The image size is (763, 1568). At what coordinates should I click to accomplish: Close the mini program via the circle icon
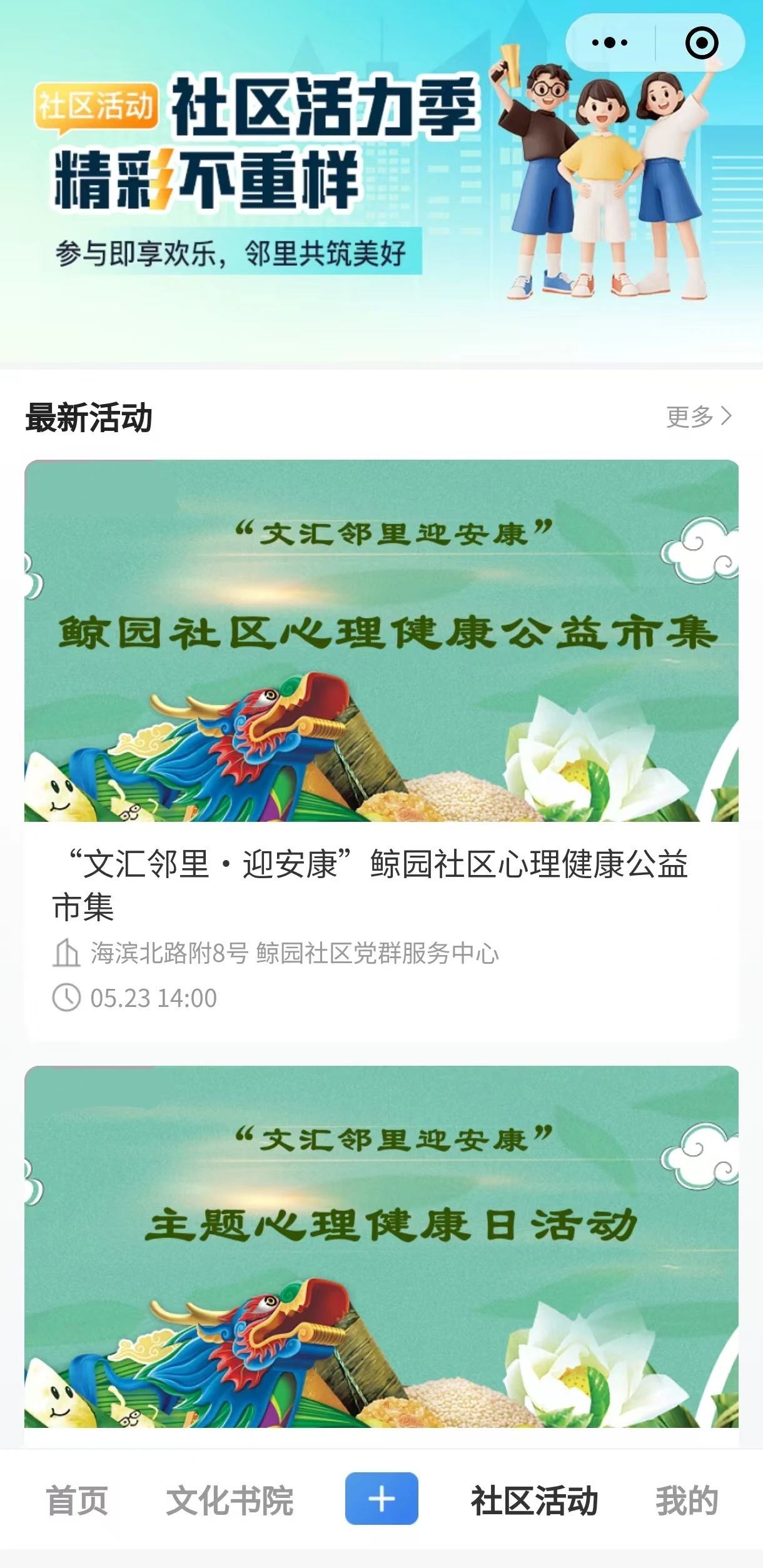(702, 43)
